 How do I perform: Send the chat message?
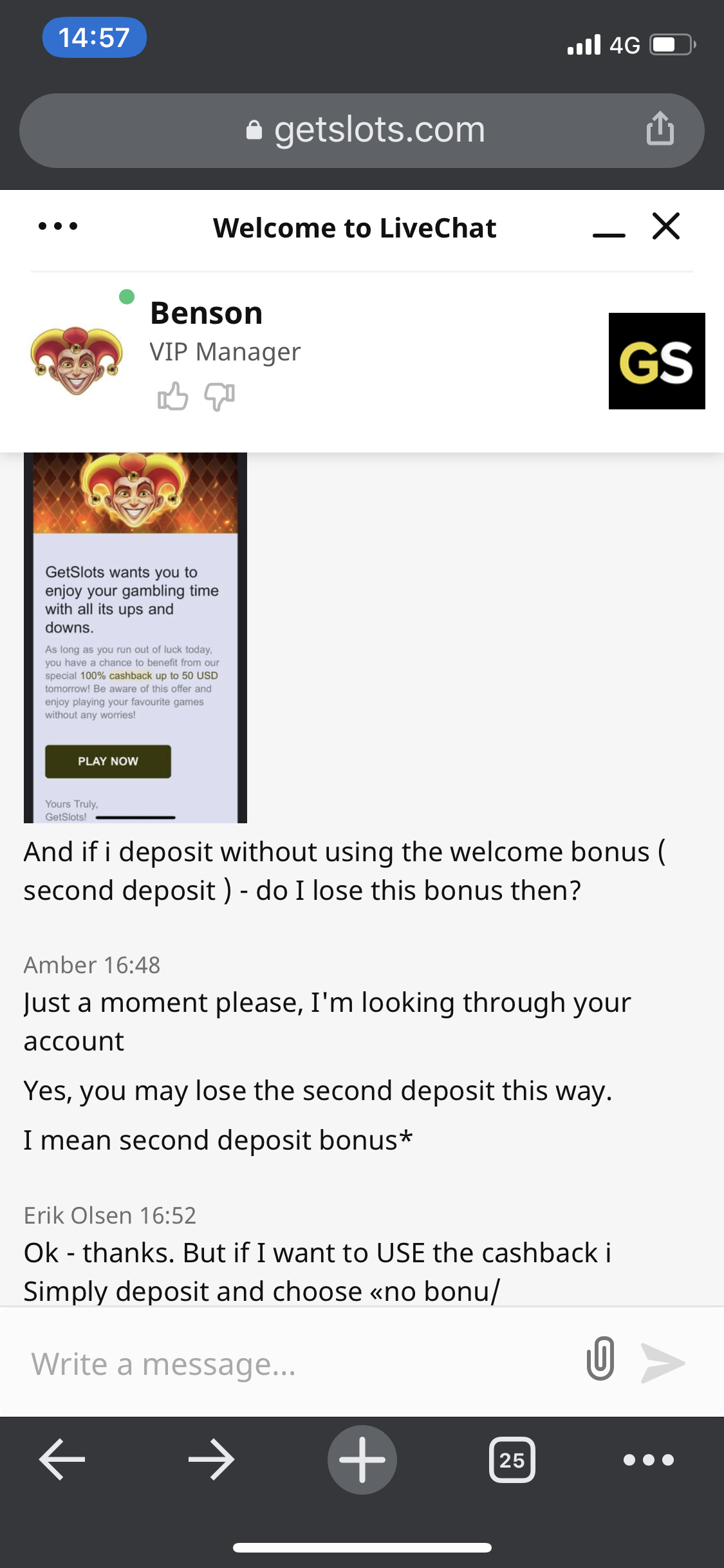coord(663,1363)
